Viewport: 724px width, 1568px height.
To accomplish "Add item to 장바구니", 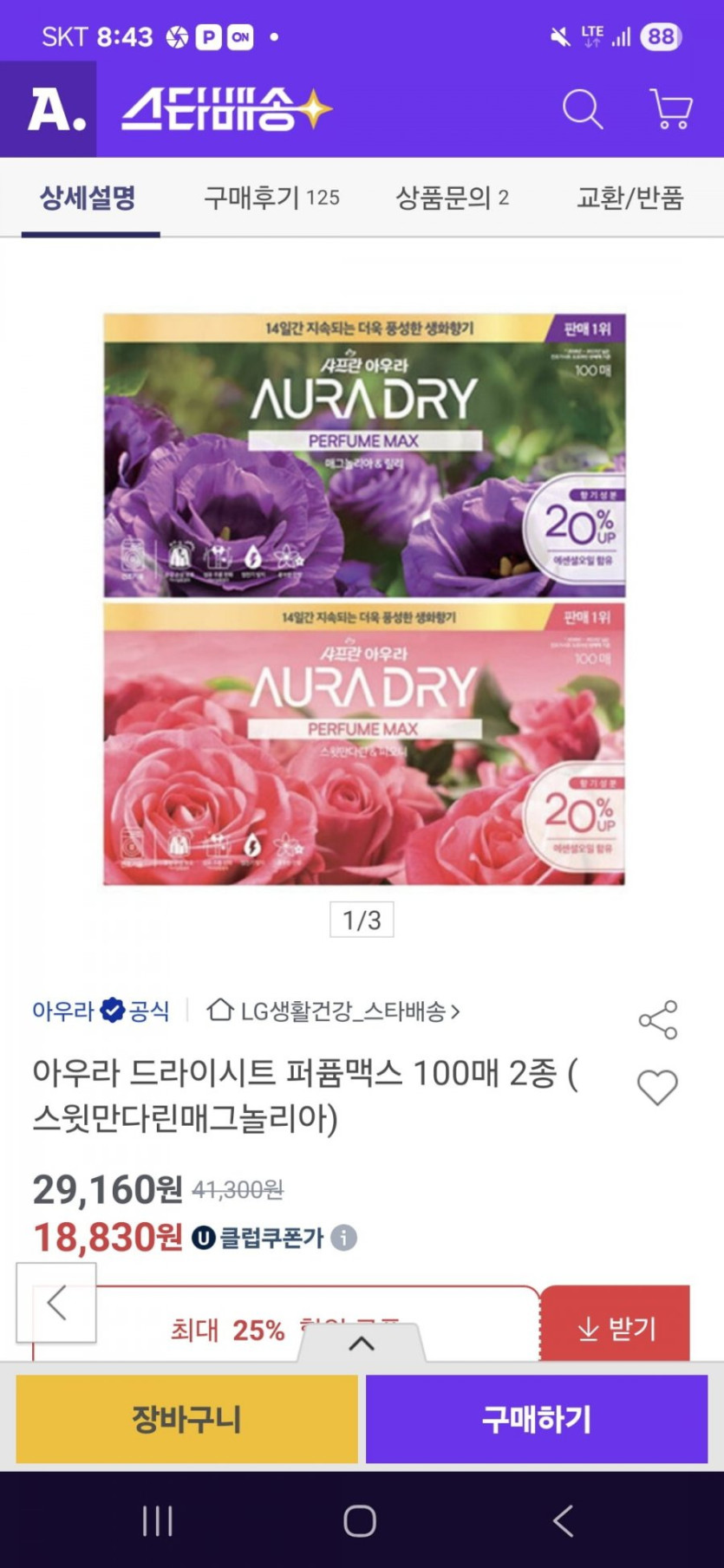I will point(187,1419).
